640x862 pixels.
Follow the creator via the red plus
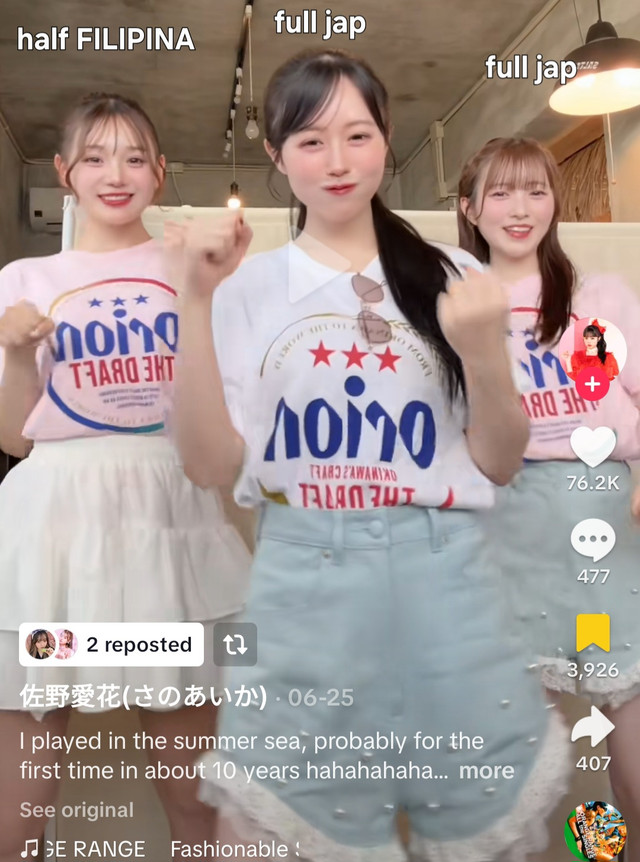point(593,384)
